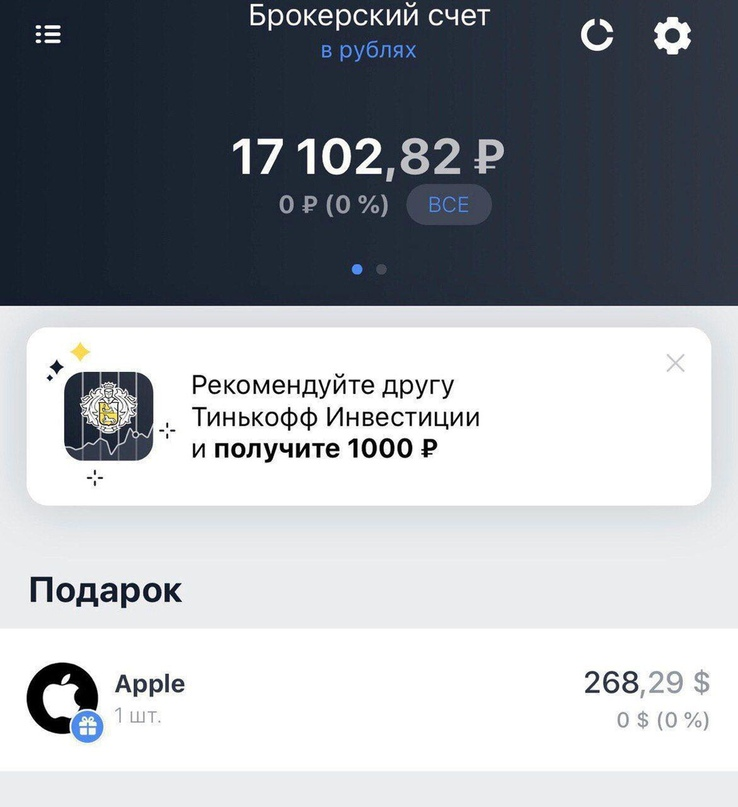Switch to the Брокерский счет tab
The width and height of the screenshot is (738, 807).
click(x=368, y=16)
